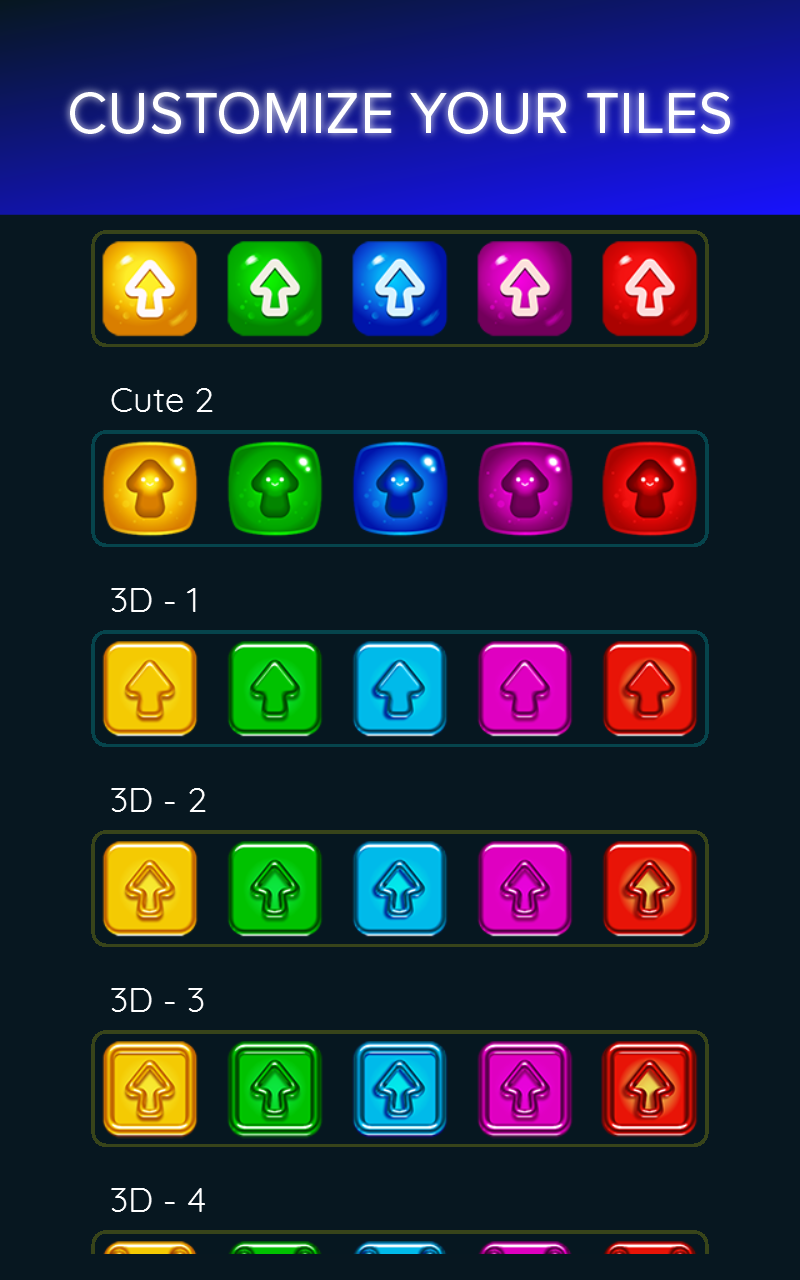The height and width of the screenshot is (1280, 800).
Task: Open the 3D - 2 tile set panel
Action: [400, 888]
